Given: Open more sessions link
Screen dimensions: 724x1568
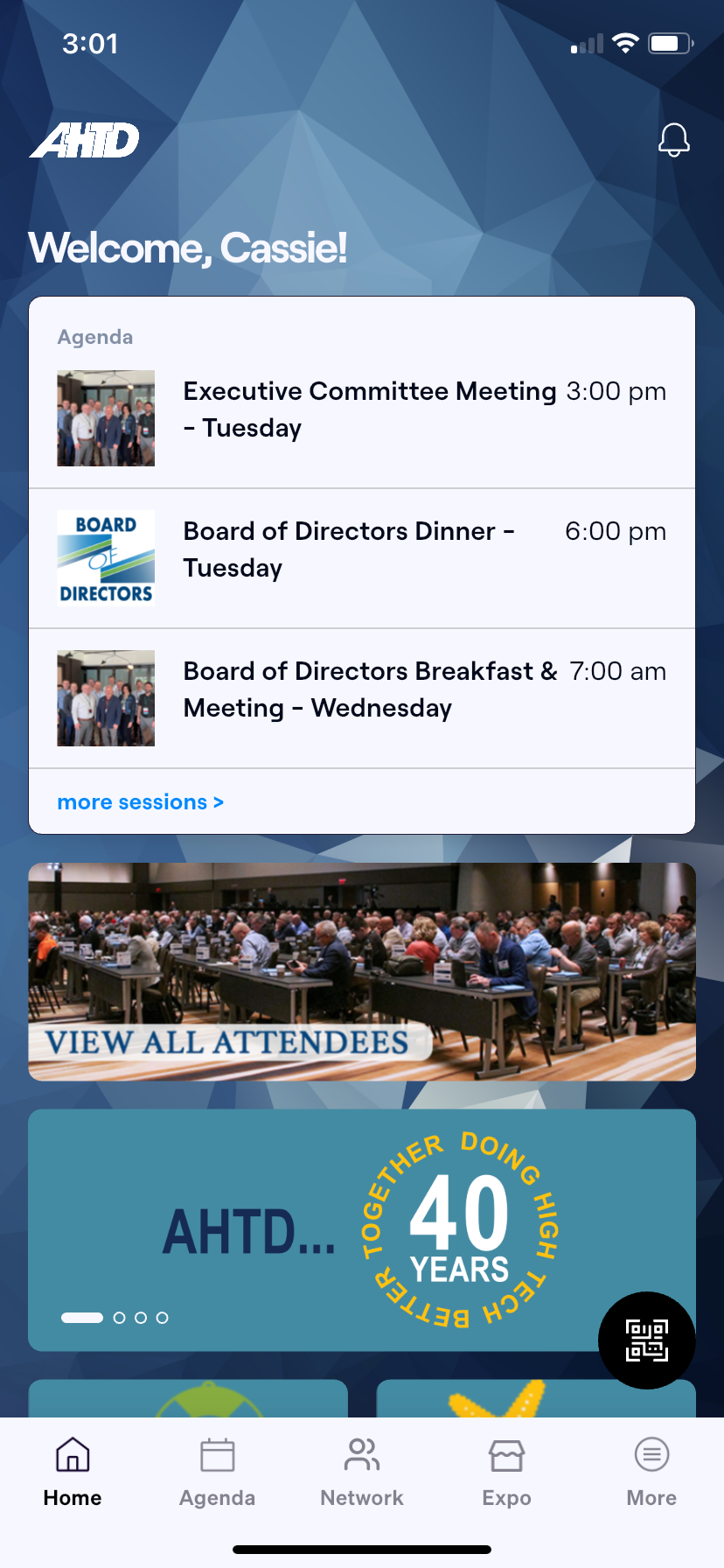Looking at the screenshot, I should coord(140,801).
